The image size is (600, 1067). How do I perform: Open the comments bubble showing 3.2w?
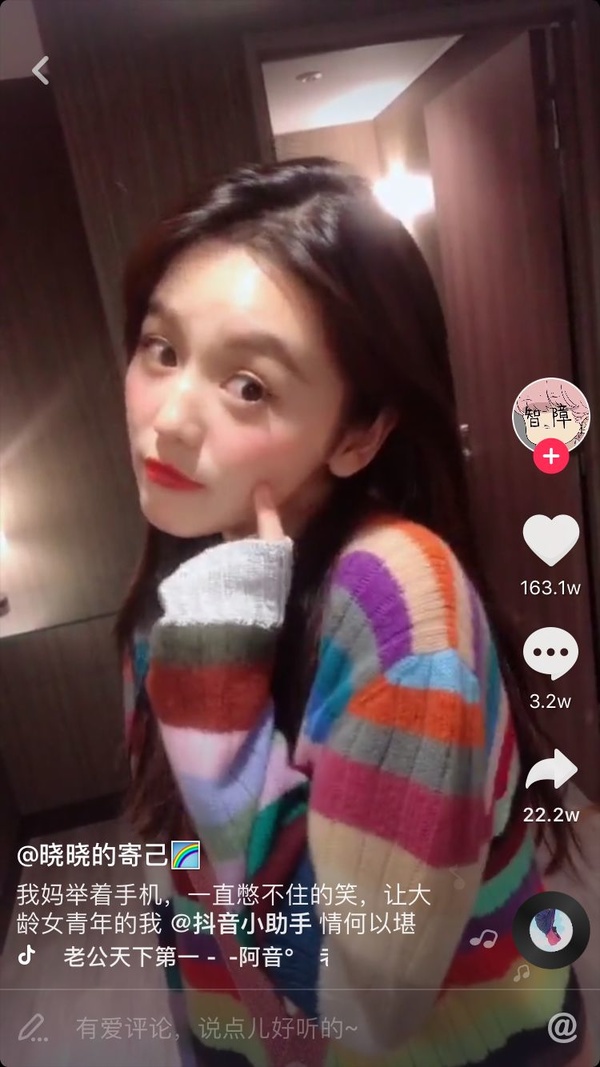[x=551, y=655]
